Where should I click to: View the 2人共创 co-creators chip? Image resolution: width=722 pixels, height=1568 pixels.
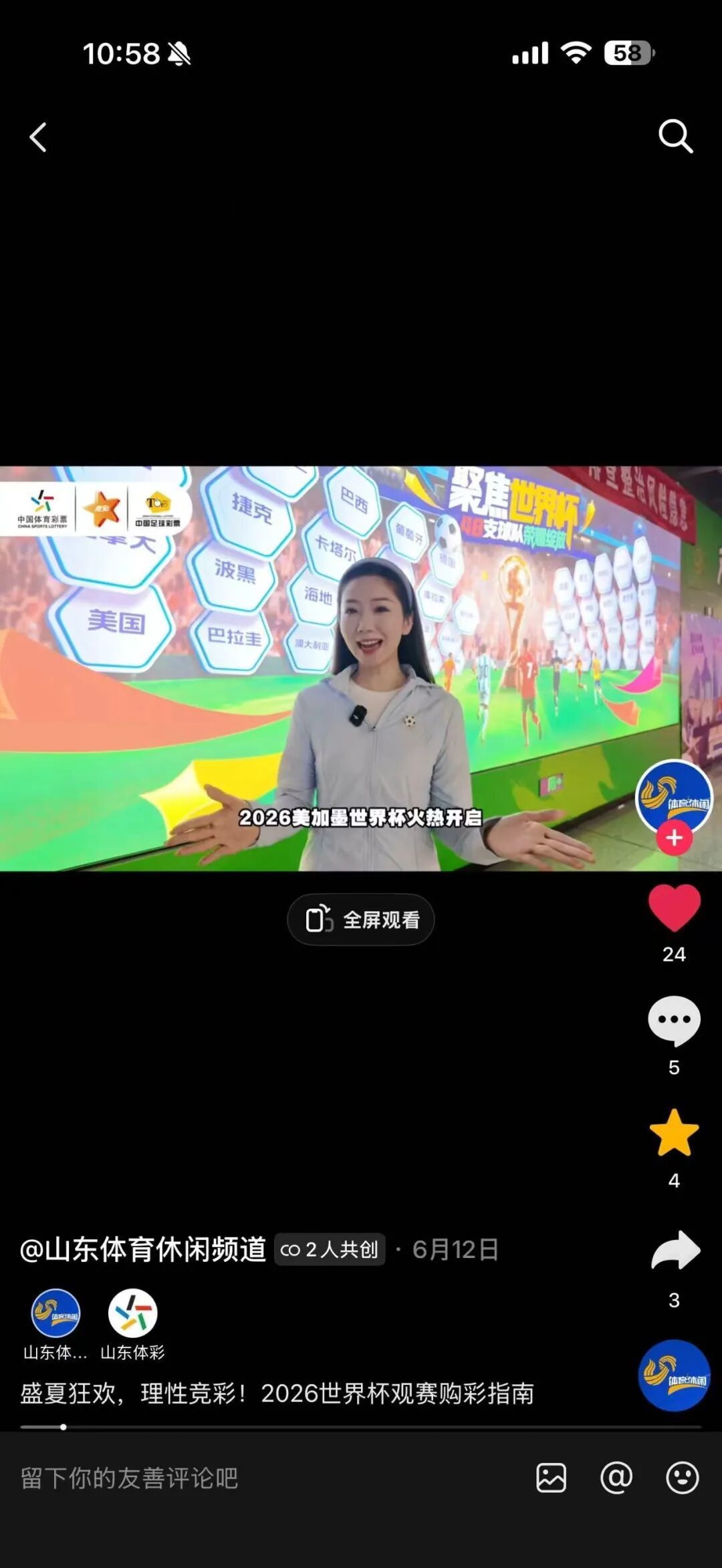[x=330, y=1249]
